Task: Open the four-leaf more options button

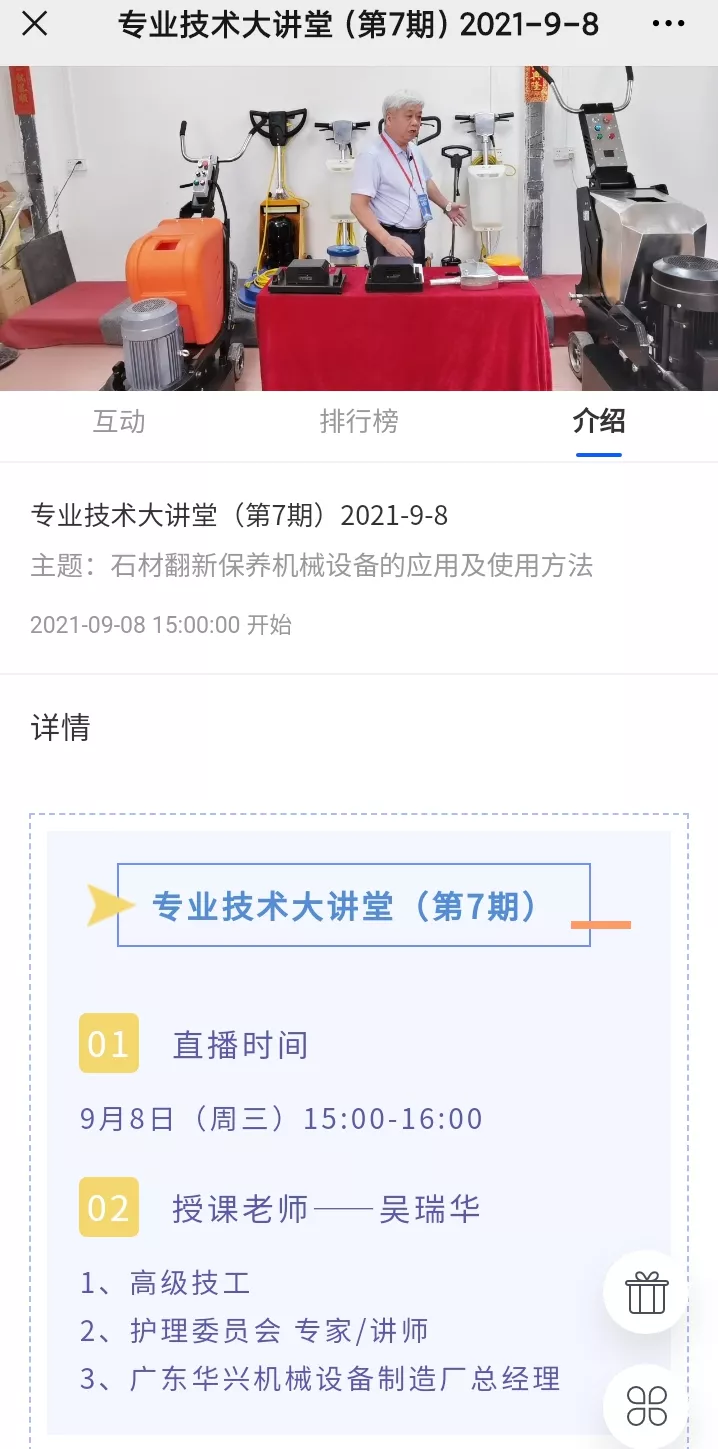Action: pos(646,1406)
